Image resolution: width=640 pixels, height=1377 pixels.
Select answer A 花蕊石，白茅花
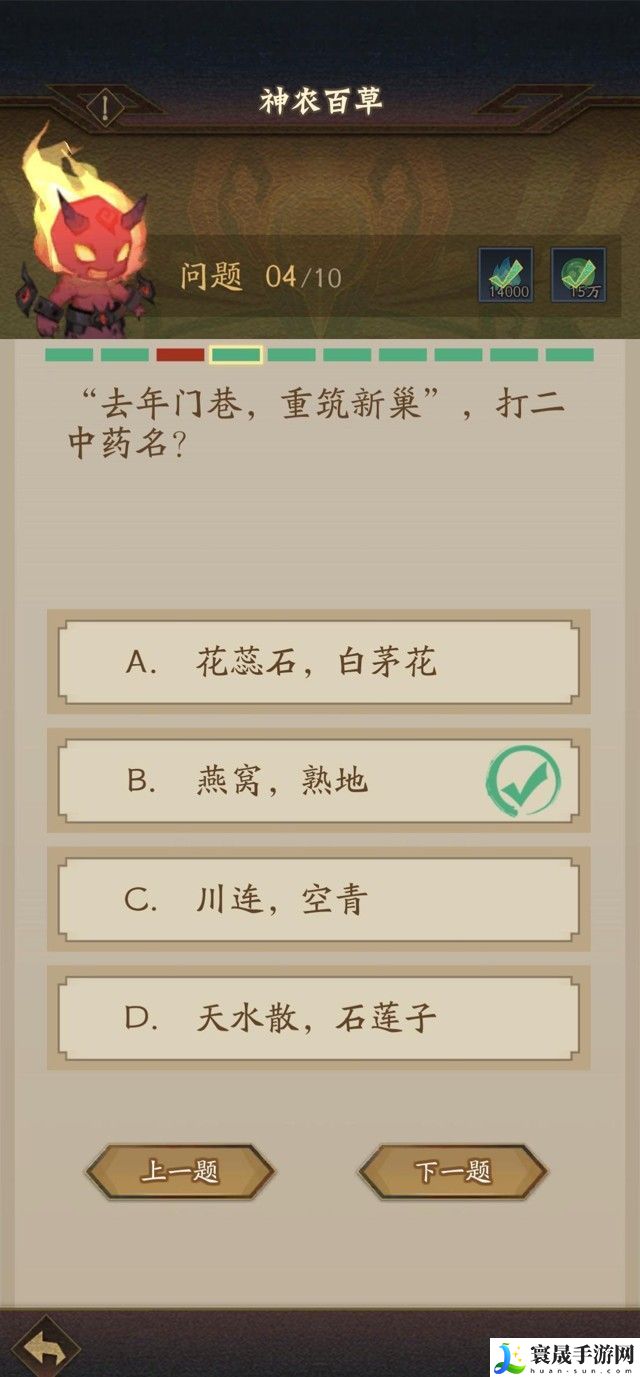pos(318,662)
